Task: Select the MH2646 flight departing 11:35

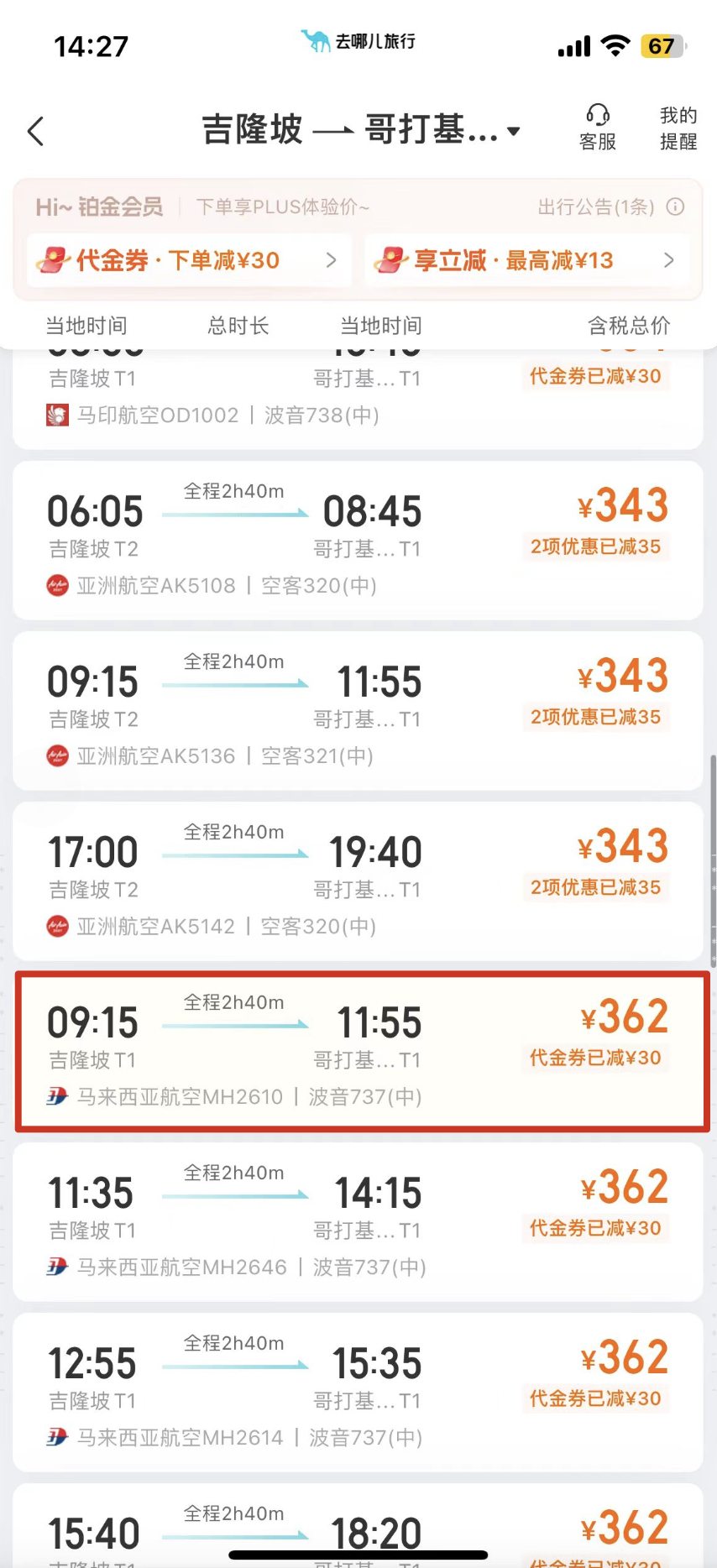Action: click(x=358, y=1221)
